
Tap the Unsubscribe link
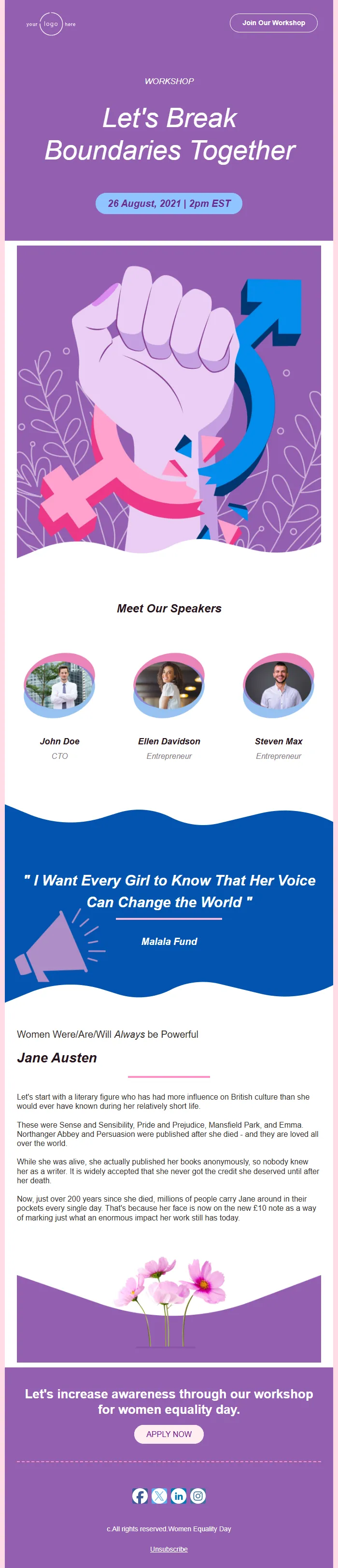169,1549
